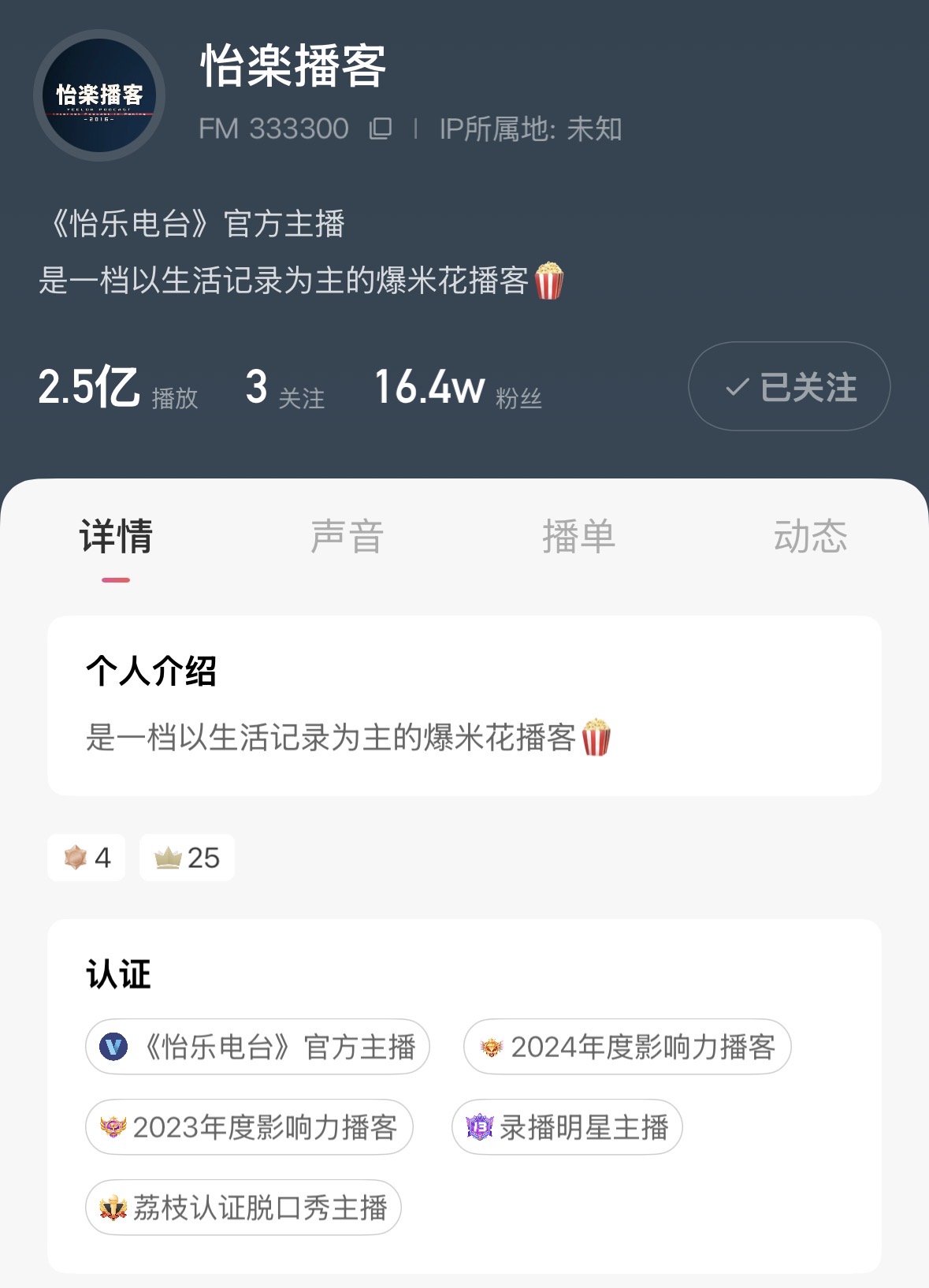The height and width of the screenshot is (1288, 929).
Task: Open the 2024年度影响力播客 badge
Action: (627, 1047)
